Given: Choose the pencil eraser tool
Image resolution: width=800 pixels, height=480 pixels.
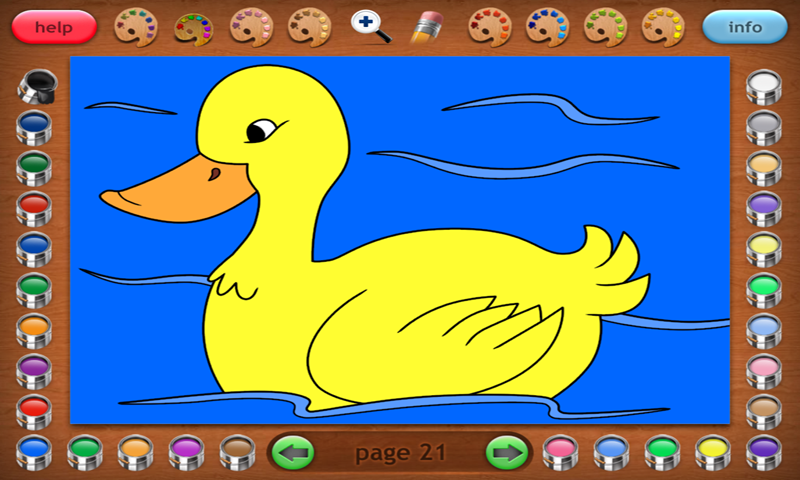Looking at the screenshot, I should coord(427,27).
